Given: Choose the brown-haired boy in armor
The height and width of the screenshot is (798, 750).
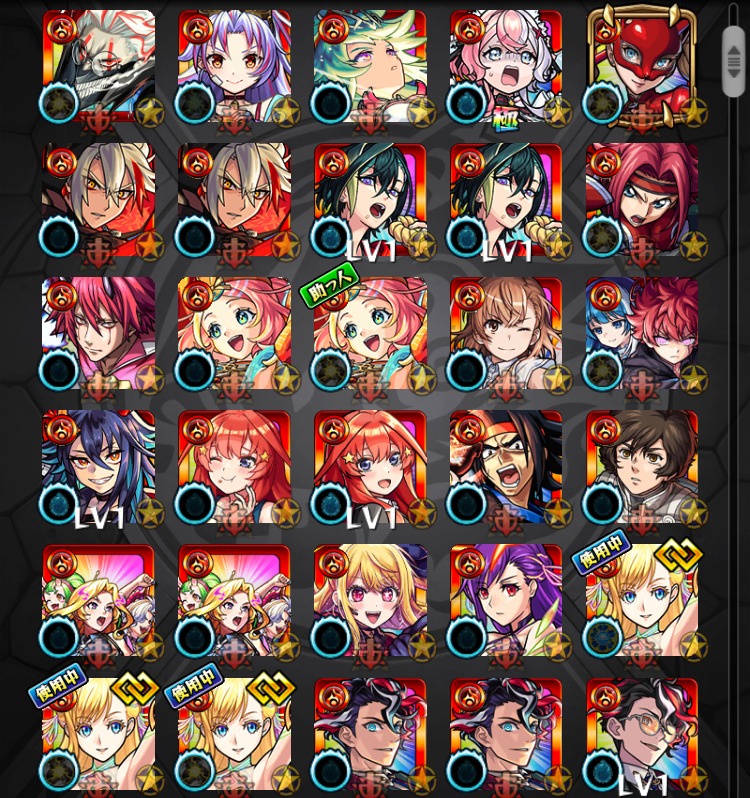Looking at the screenshot, I should [x=642, y=467].
